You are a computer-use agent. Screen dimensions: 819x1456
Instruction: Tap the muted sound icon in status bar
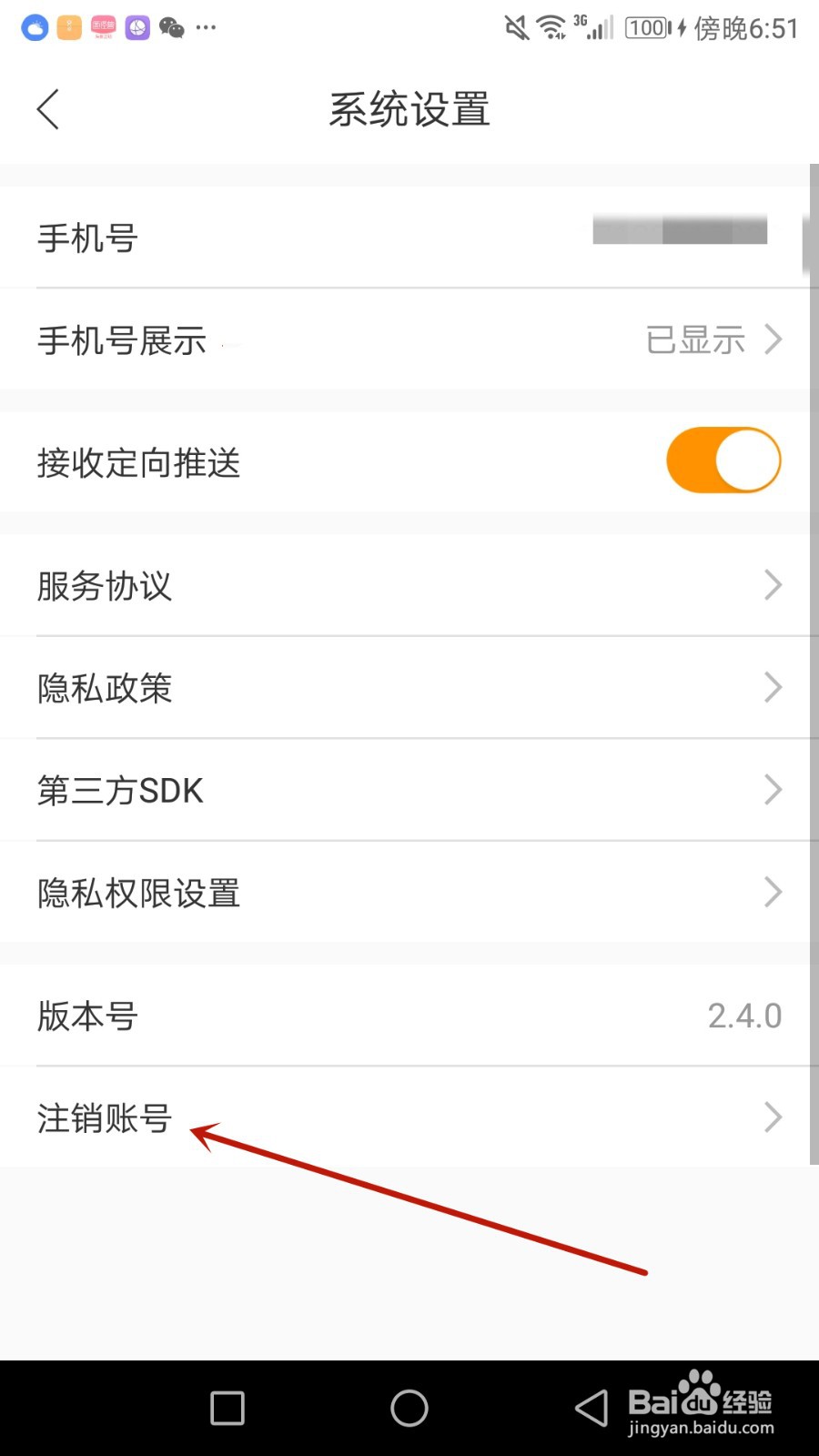point(515,27)
